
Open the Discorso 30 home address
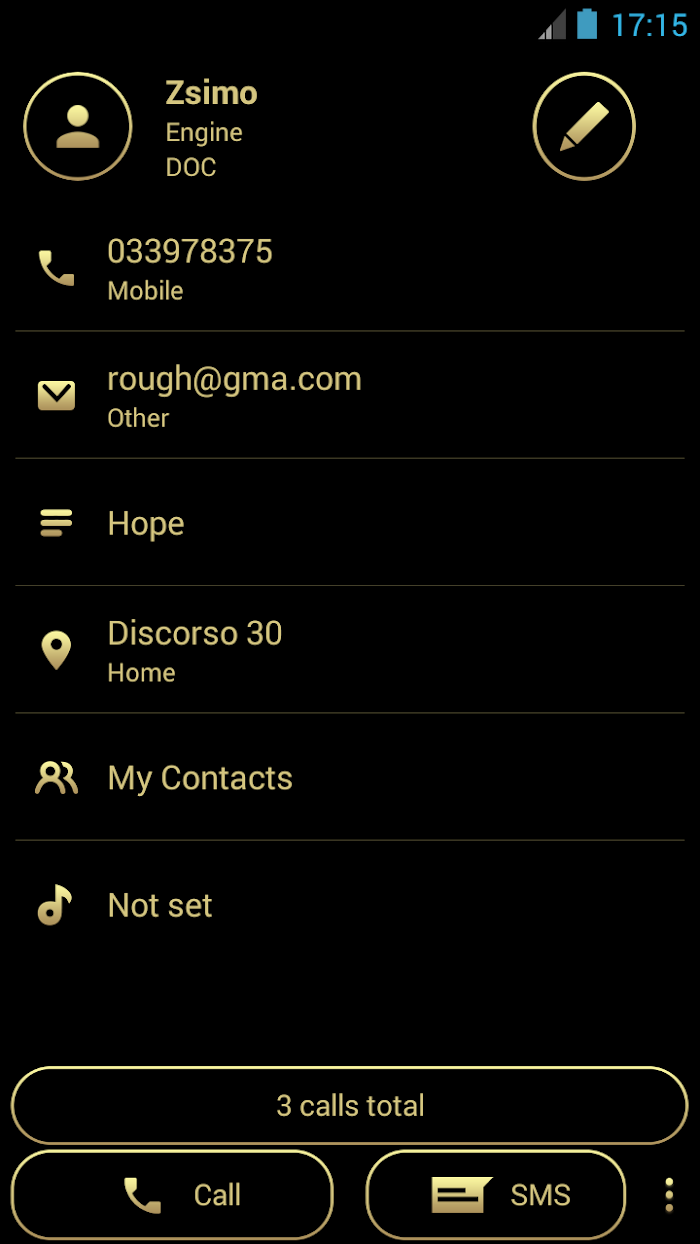pyautogui.click(x=350, y=650)
